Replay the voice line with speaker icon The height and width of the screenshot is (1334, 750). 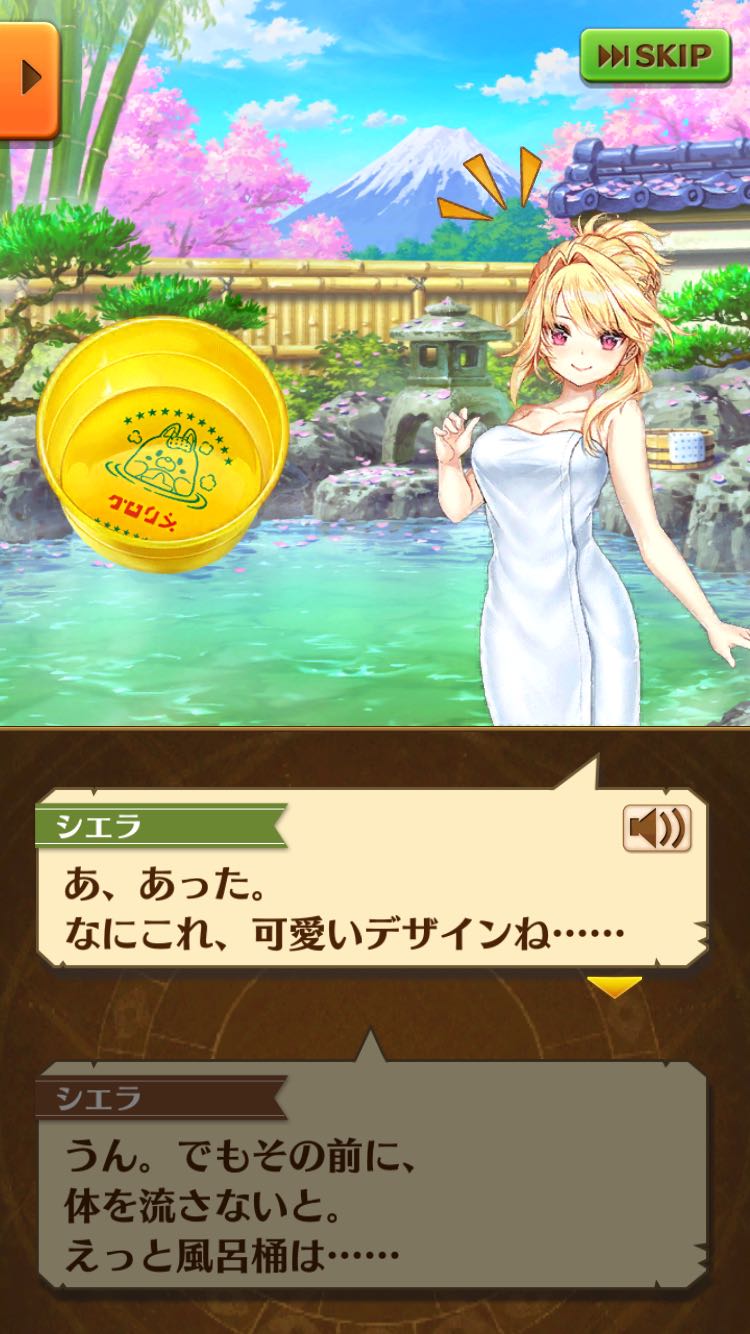pyautogui.click(x=657, y=828)
